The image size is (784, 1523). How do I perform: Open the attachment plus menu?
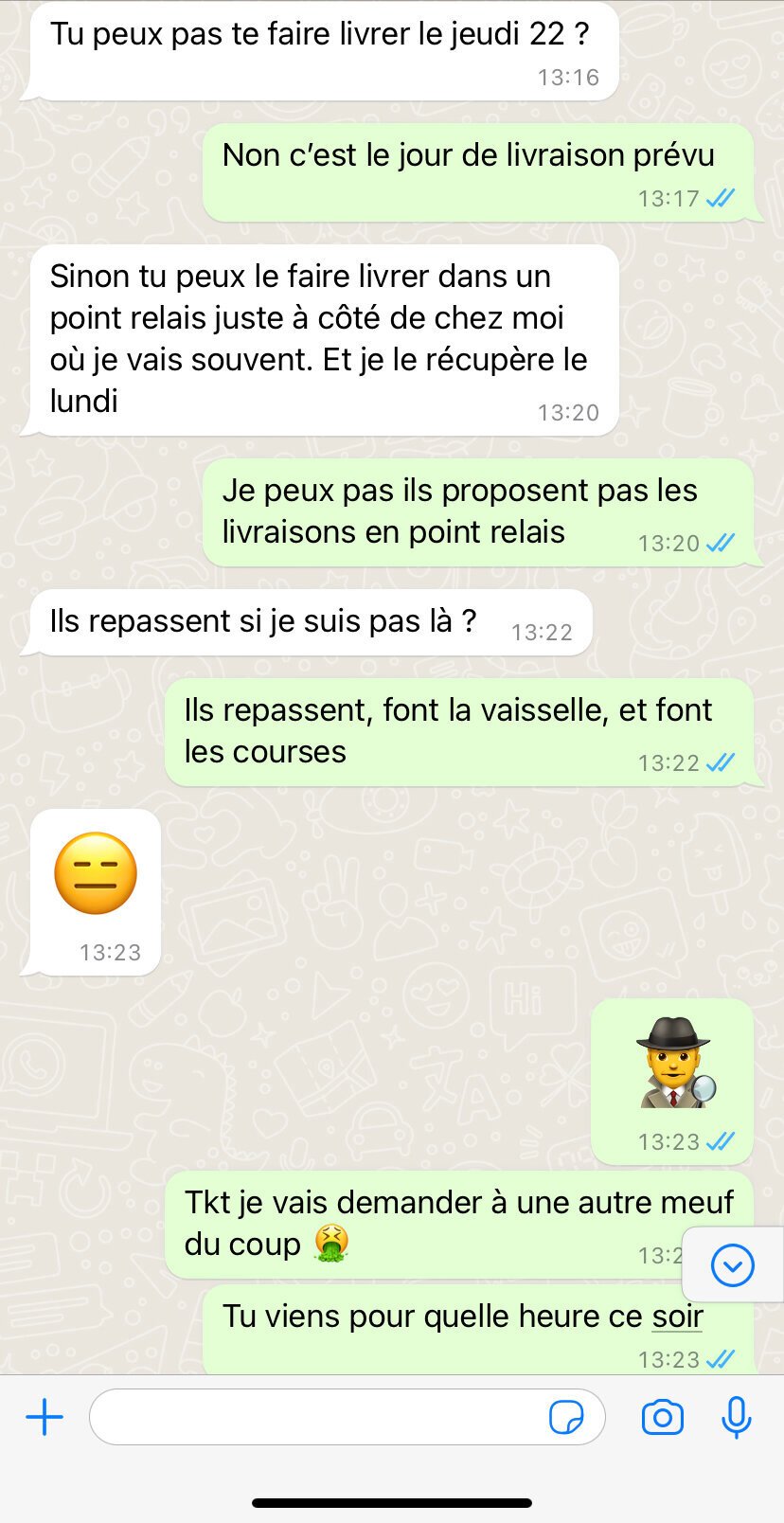[x=45, y=1417]
